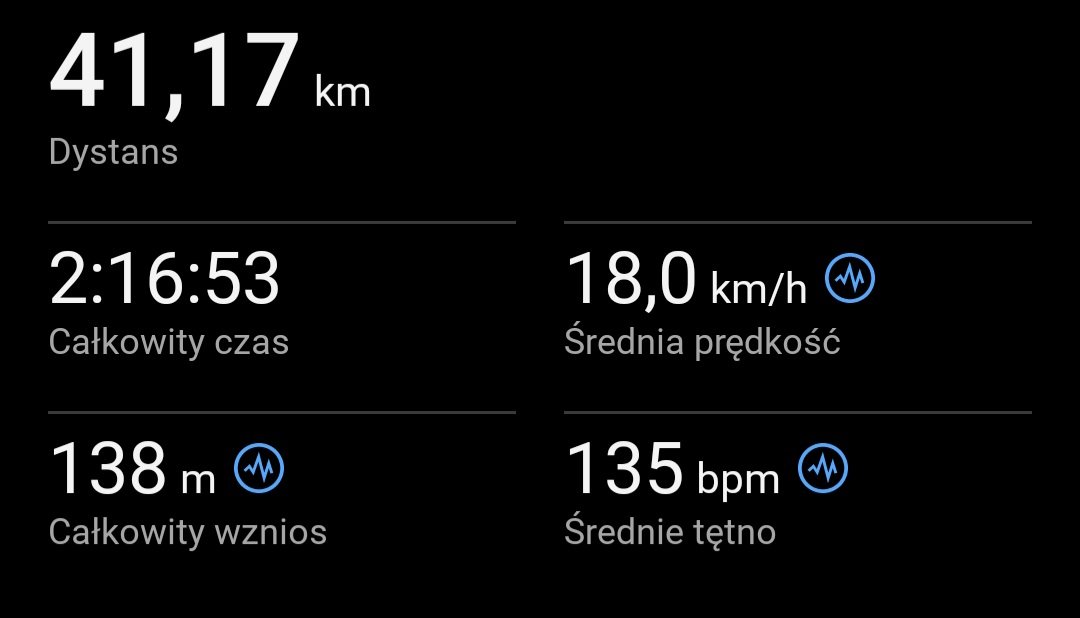Open the chart icon next to average speed (Średnia prędkość)
The image size is (1080, 618).
coord(850,279)
